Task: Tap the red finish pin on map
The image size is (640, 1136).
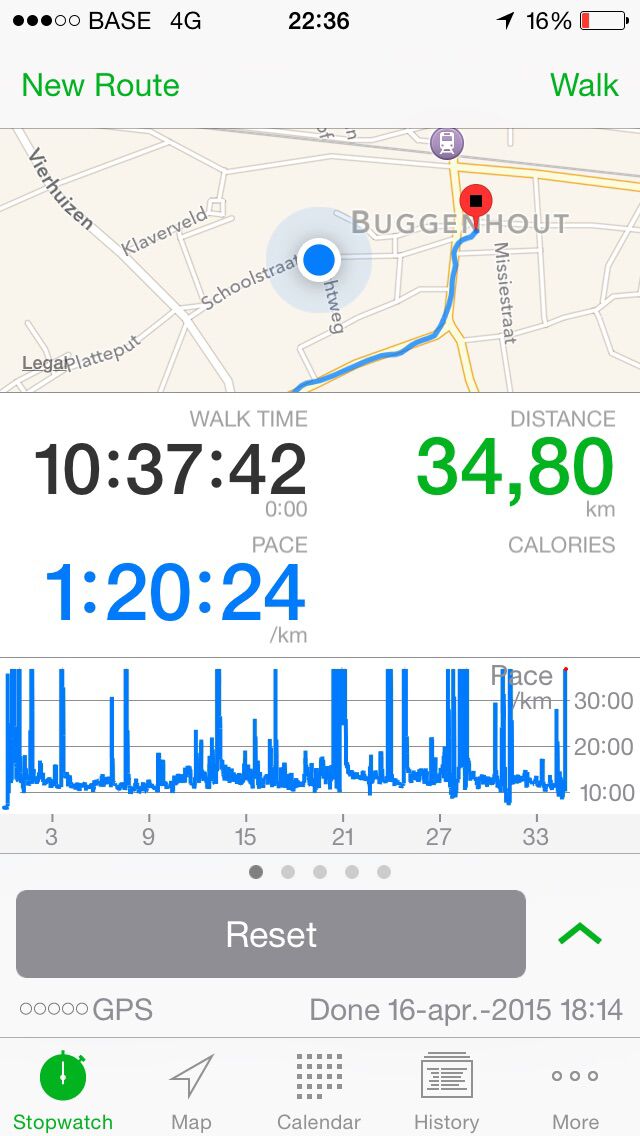Action: coord(475,202)
